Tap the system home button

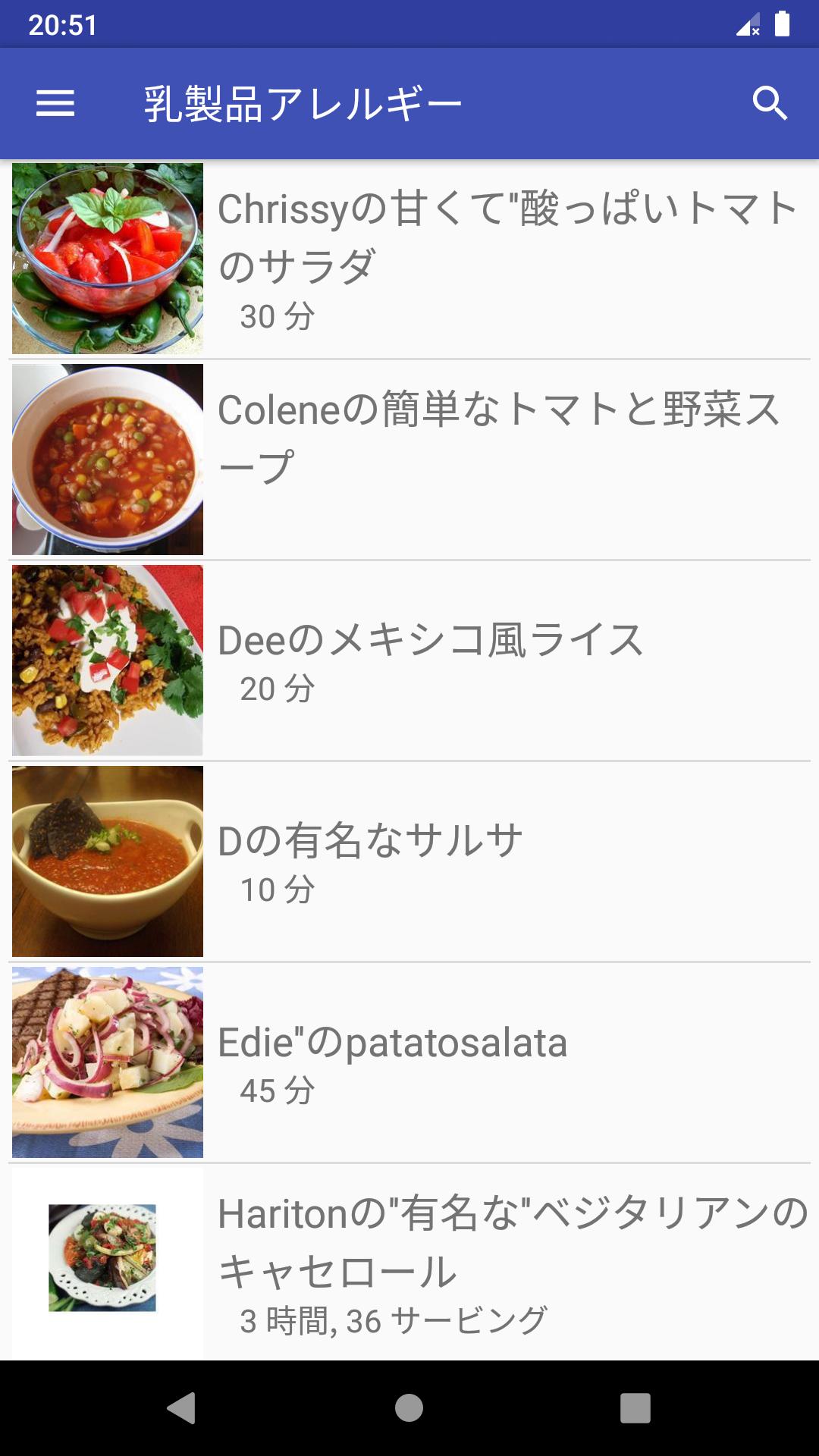pos(409,1408)
